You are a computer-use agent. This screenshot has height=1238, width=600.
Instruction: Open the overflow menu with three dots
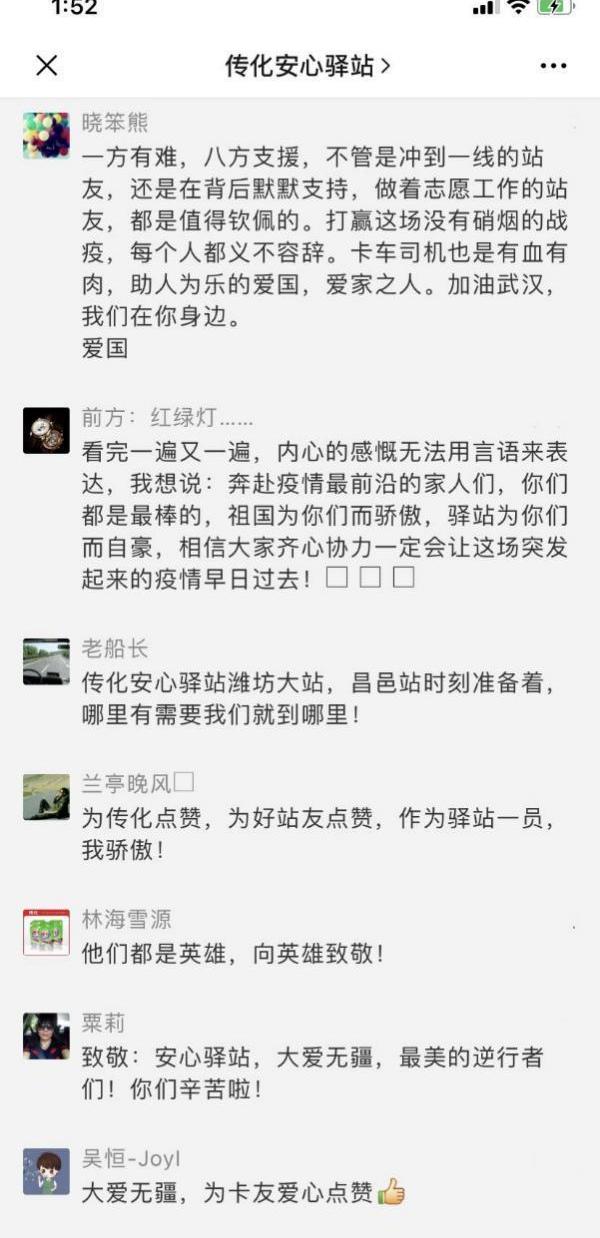pyautogui.click(x=553, y=66)
